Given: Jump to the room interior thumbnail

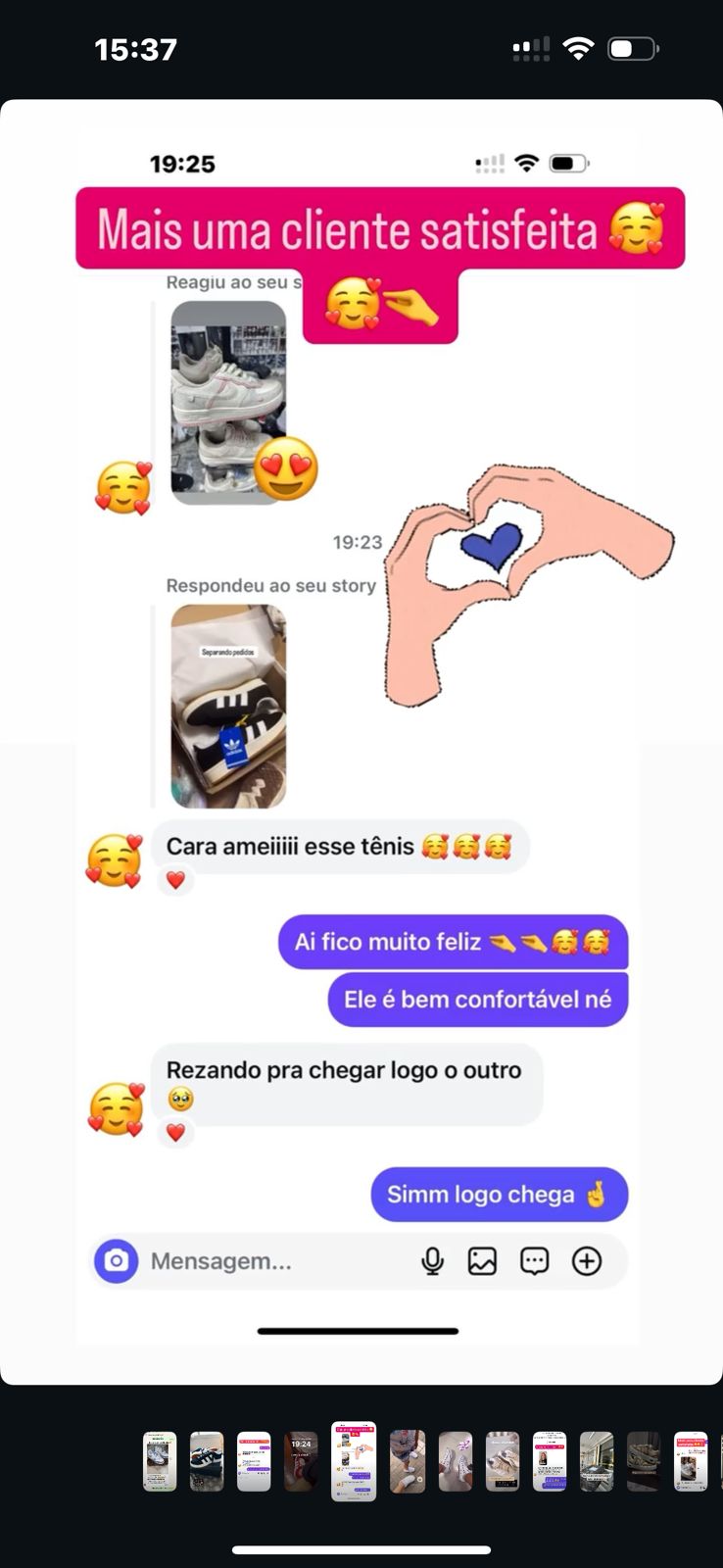Looking at the screenshot, I should pos(597,1461).
